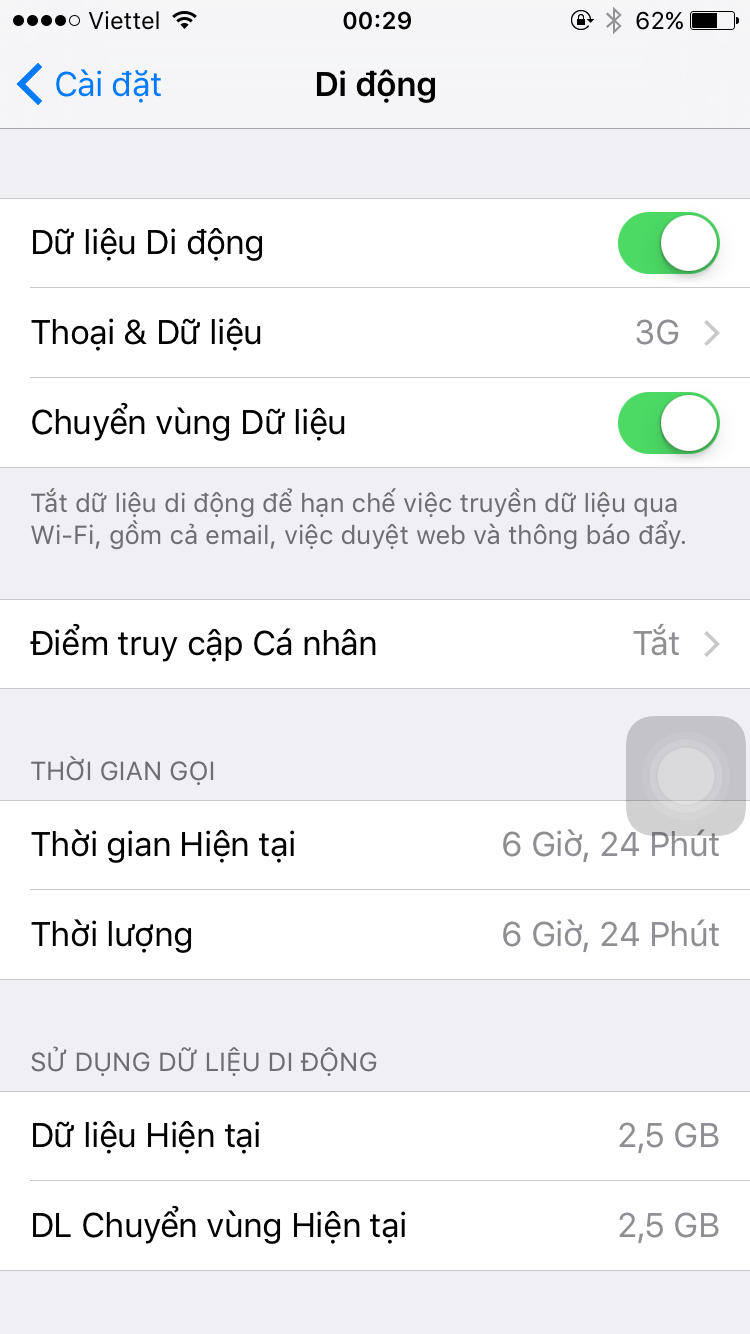The width and height of the screenshot is (750, 1334).
Task: Select the Dữ liệu Hiện tại row showing 2,5 GB
Action: pos(375,1134)
